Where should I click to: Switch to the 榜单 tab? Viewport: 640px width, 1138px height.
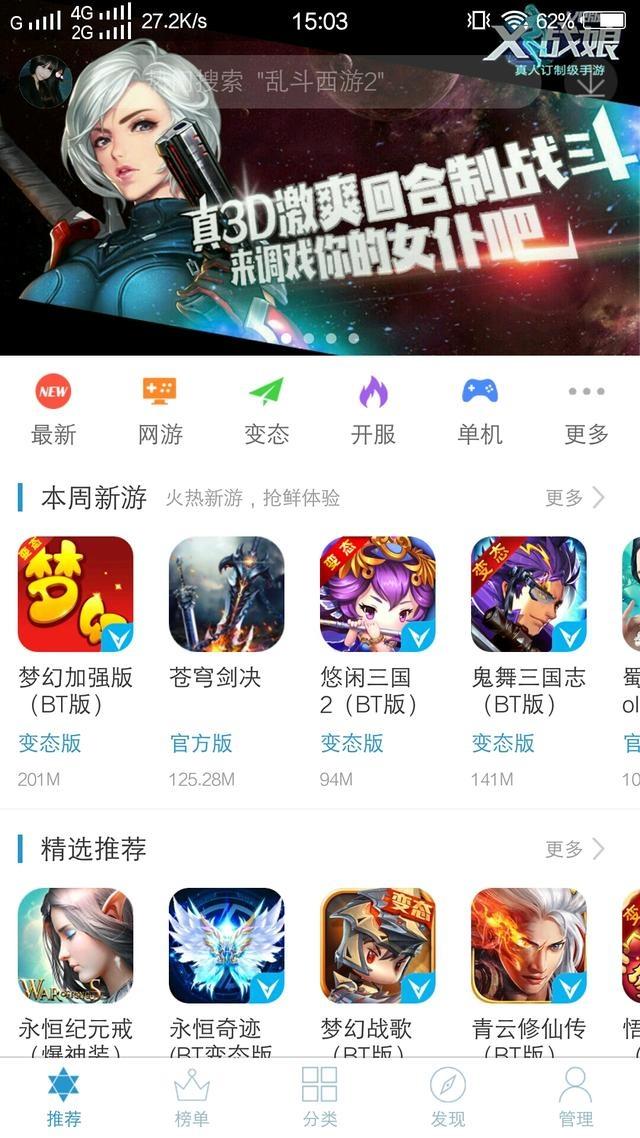click(x=192, y=1097)
